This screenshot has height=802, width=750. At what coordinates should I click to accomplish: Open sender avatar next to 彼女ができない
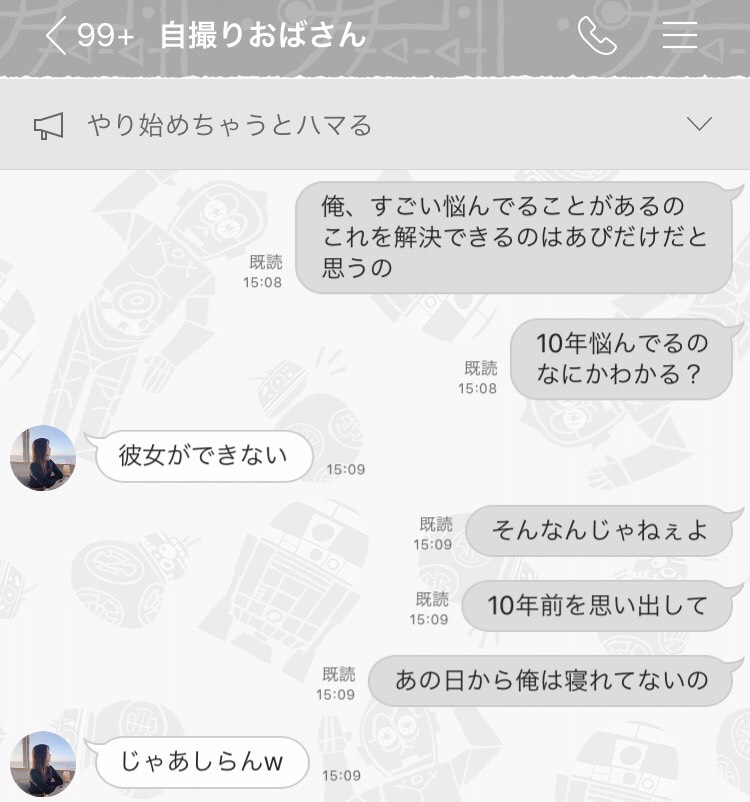coord(43,457)
